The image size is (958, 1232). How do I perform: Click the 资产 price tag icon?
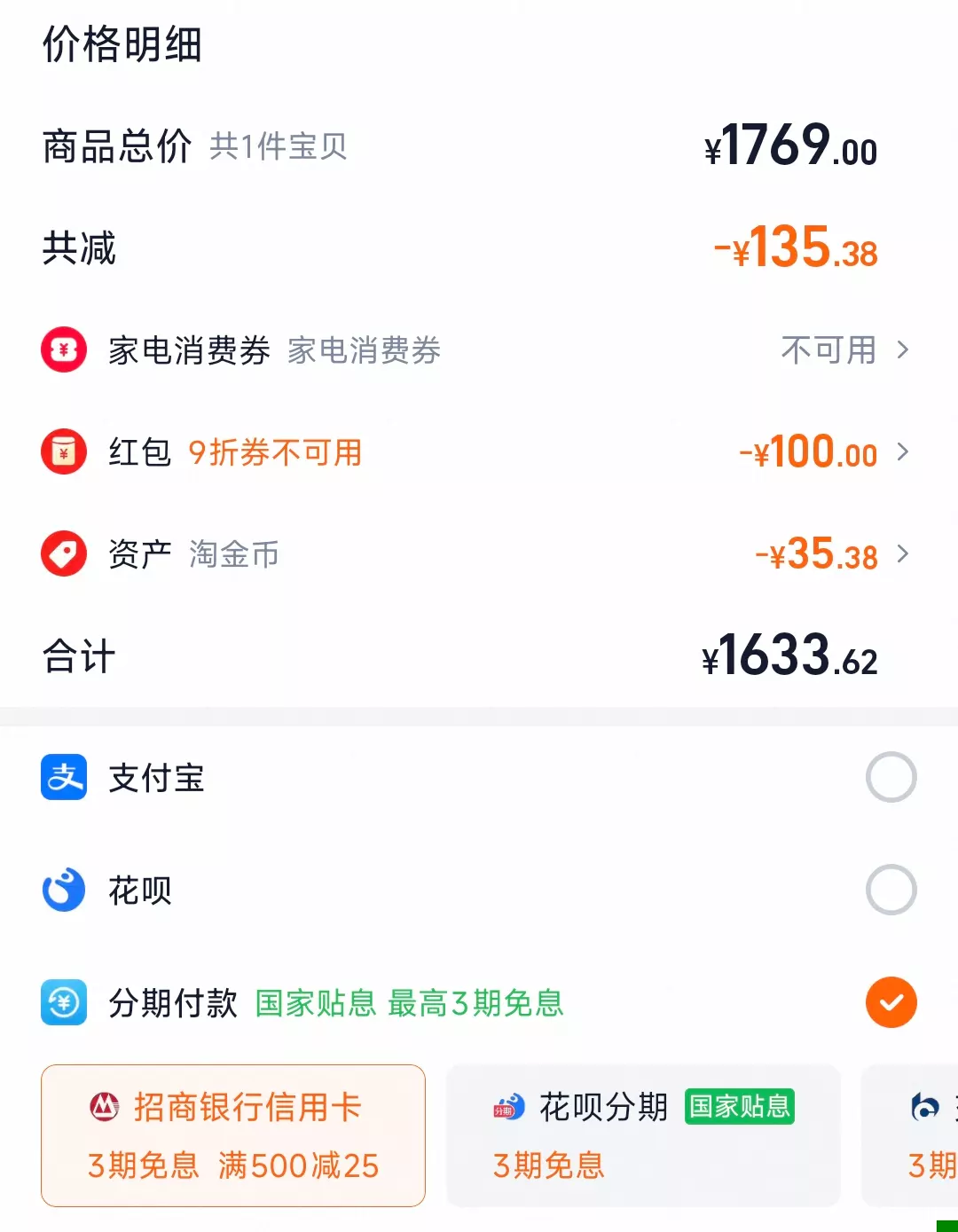[x=63, y=554]
